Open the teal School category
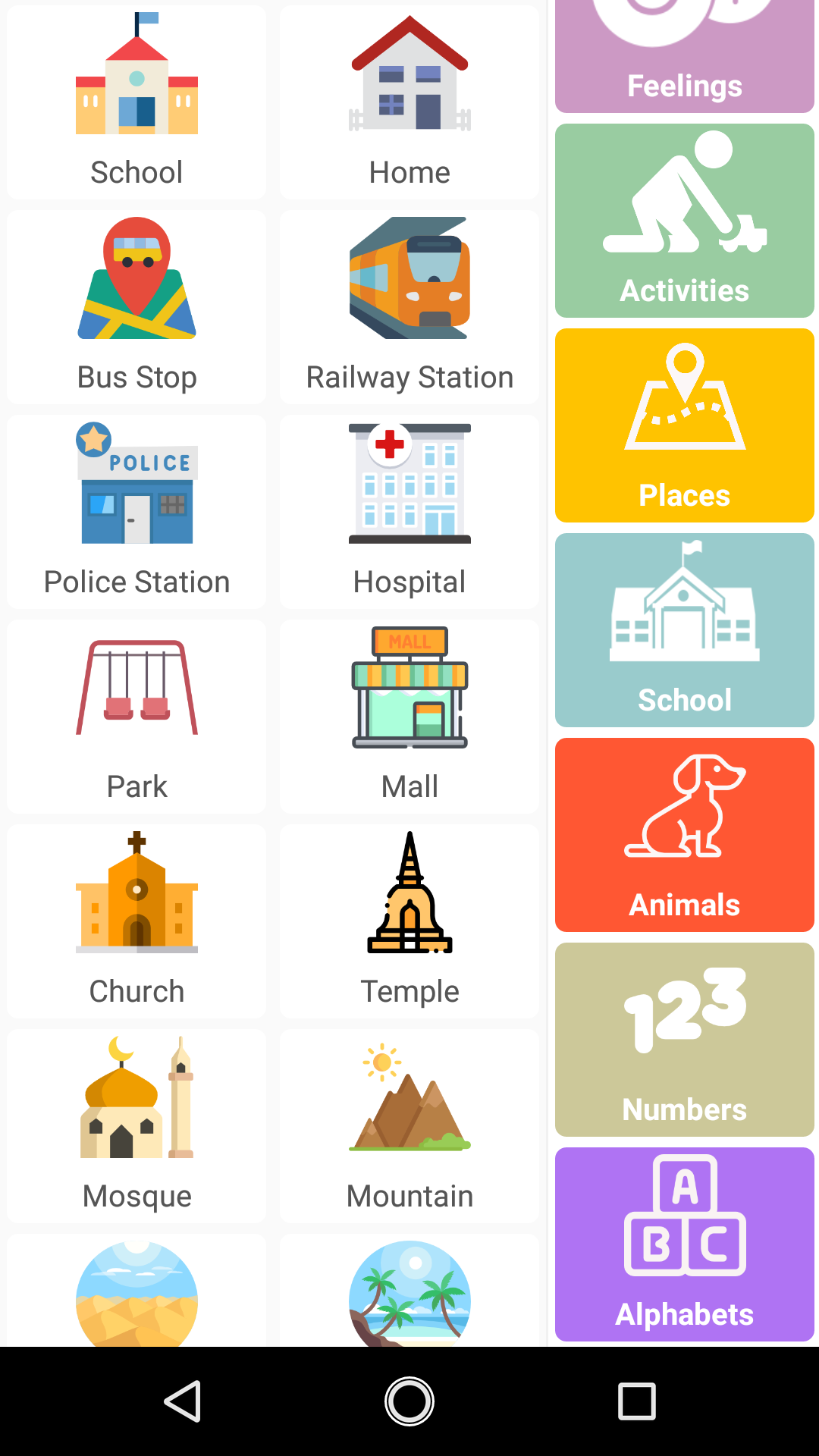819x1456 pixels. 685,630
